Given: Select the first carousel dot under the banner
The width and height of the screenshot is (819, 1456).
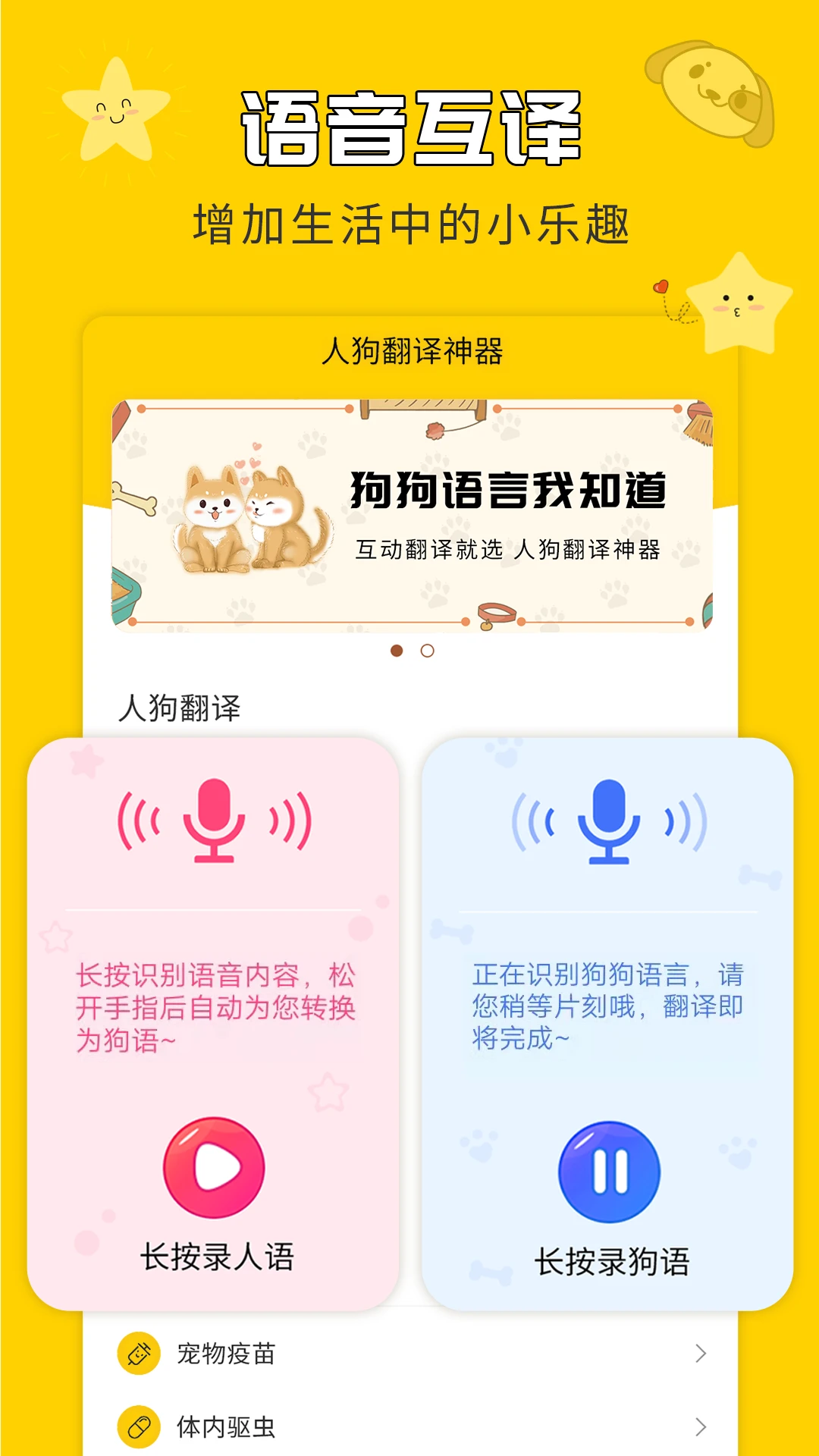Looking at the screenshot, I should coord(396,650).
